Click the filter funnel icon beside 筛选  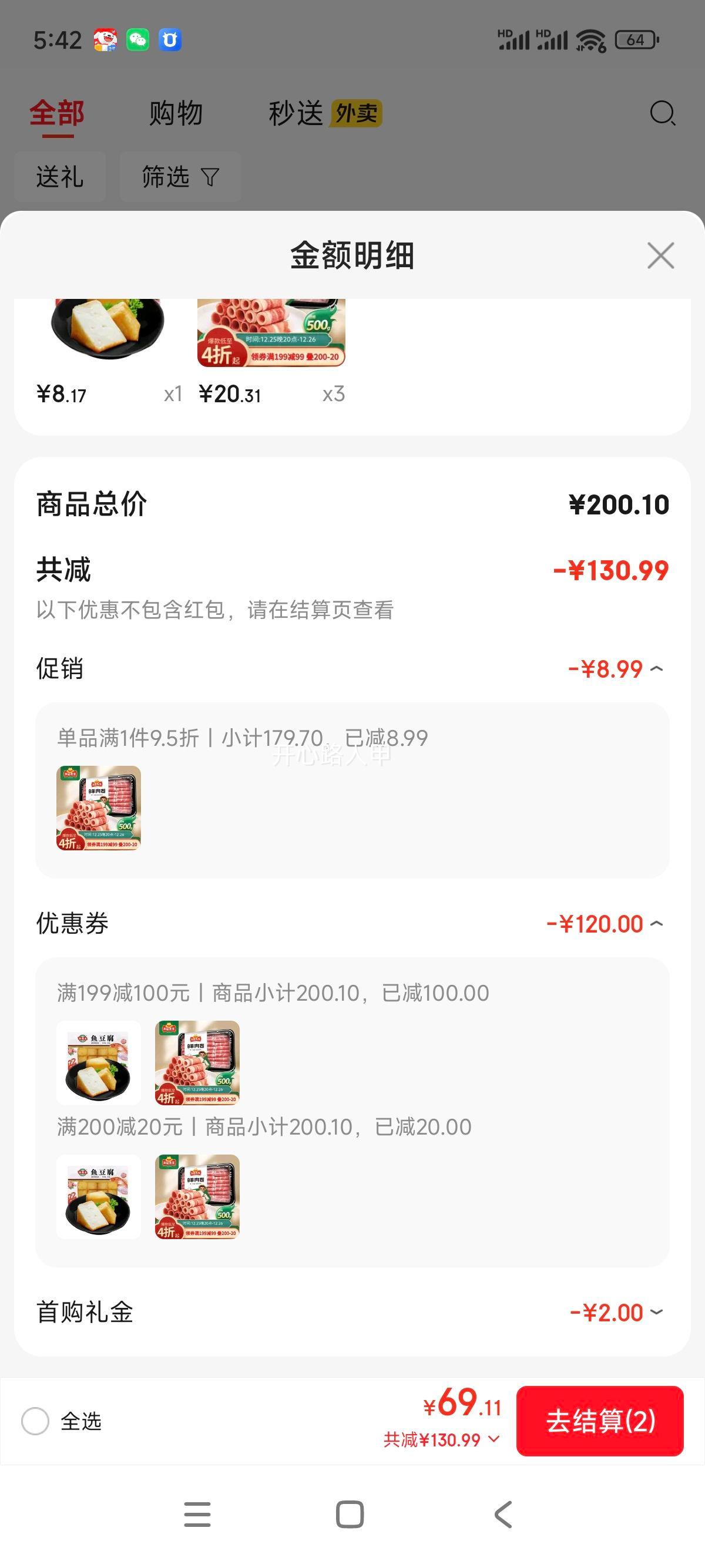(210, 177)
